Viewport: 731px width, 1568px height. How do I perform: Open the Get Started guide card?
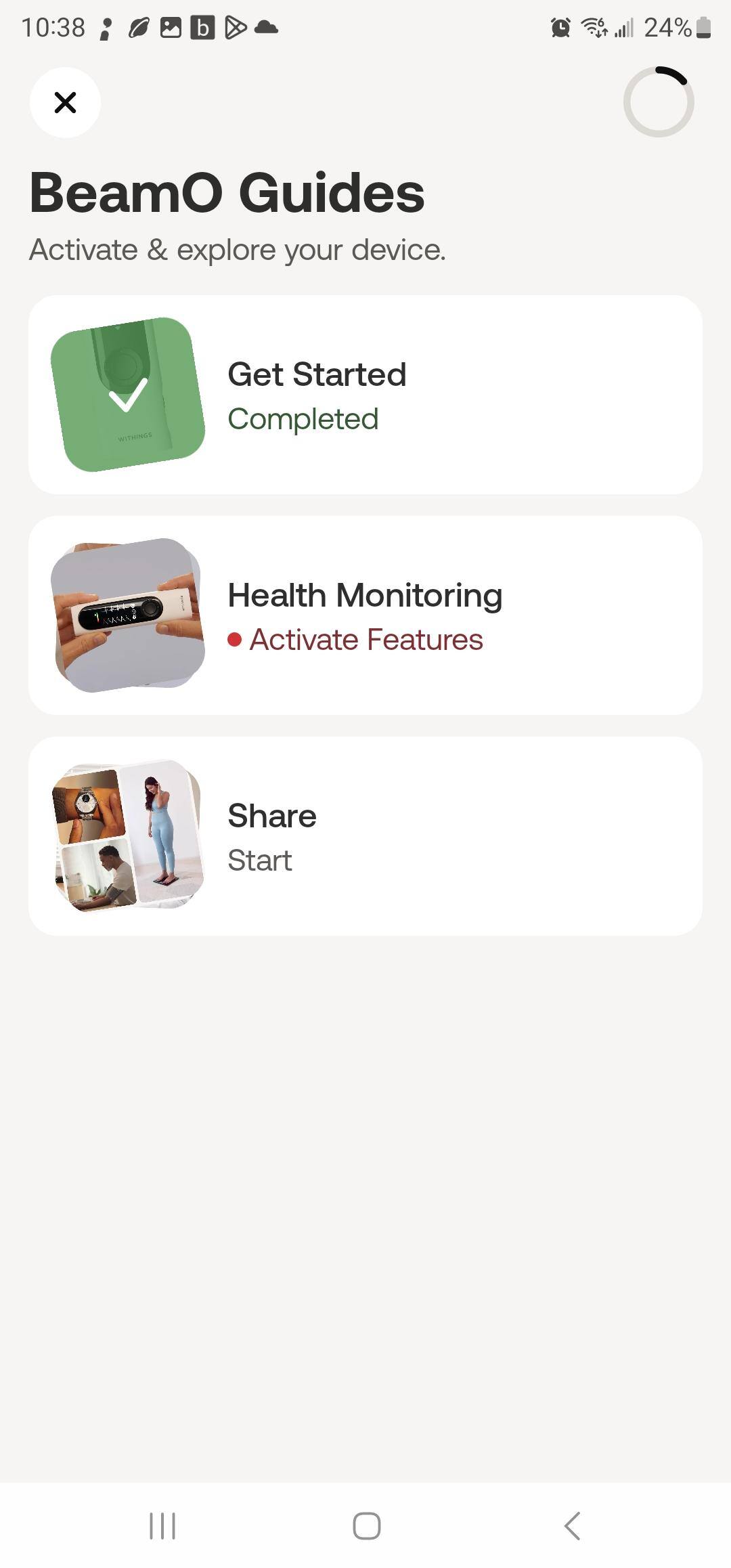coord(365,395)
